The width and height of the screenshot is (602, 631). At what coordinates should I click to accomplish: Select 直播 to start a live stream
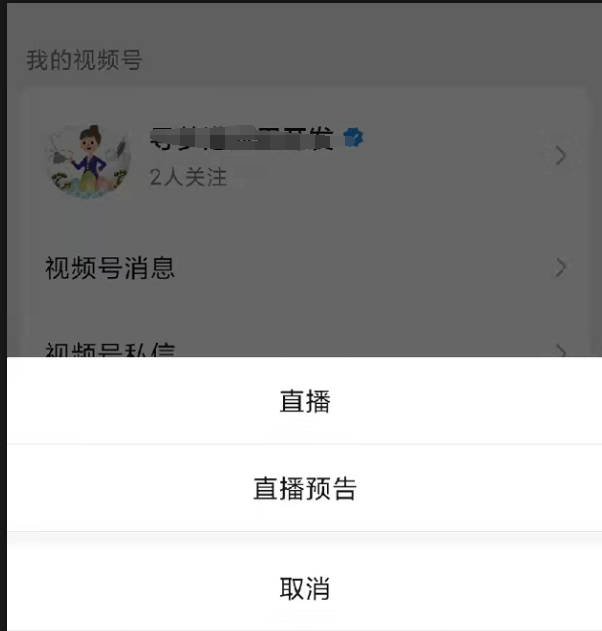(x=304, y=402)
